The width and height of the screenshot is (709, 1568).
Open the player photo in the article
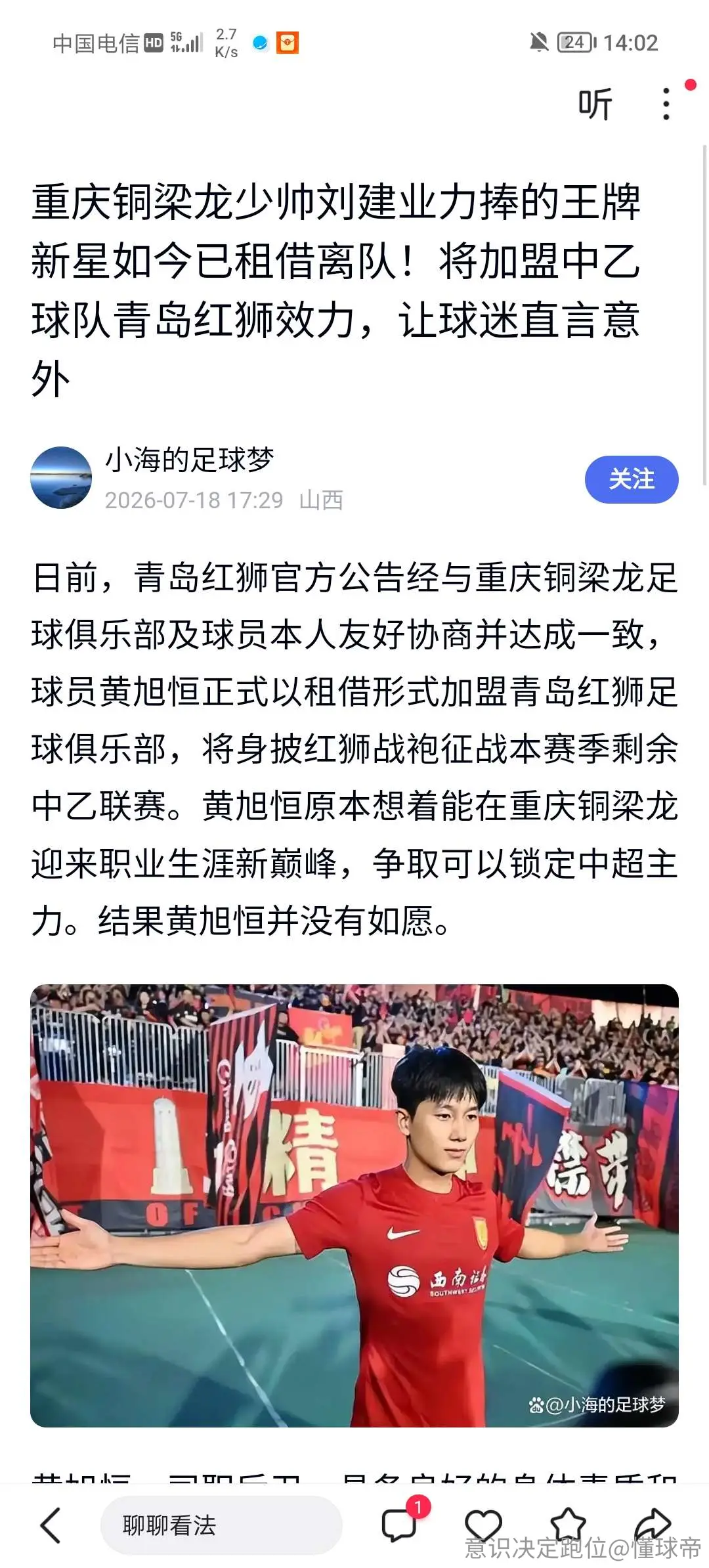click(x=354, y=1206)
